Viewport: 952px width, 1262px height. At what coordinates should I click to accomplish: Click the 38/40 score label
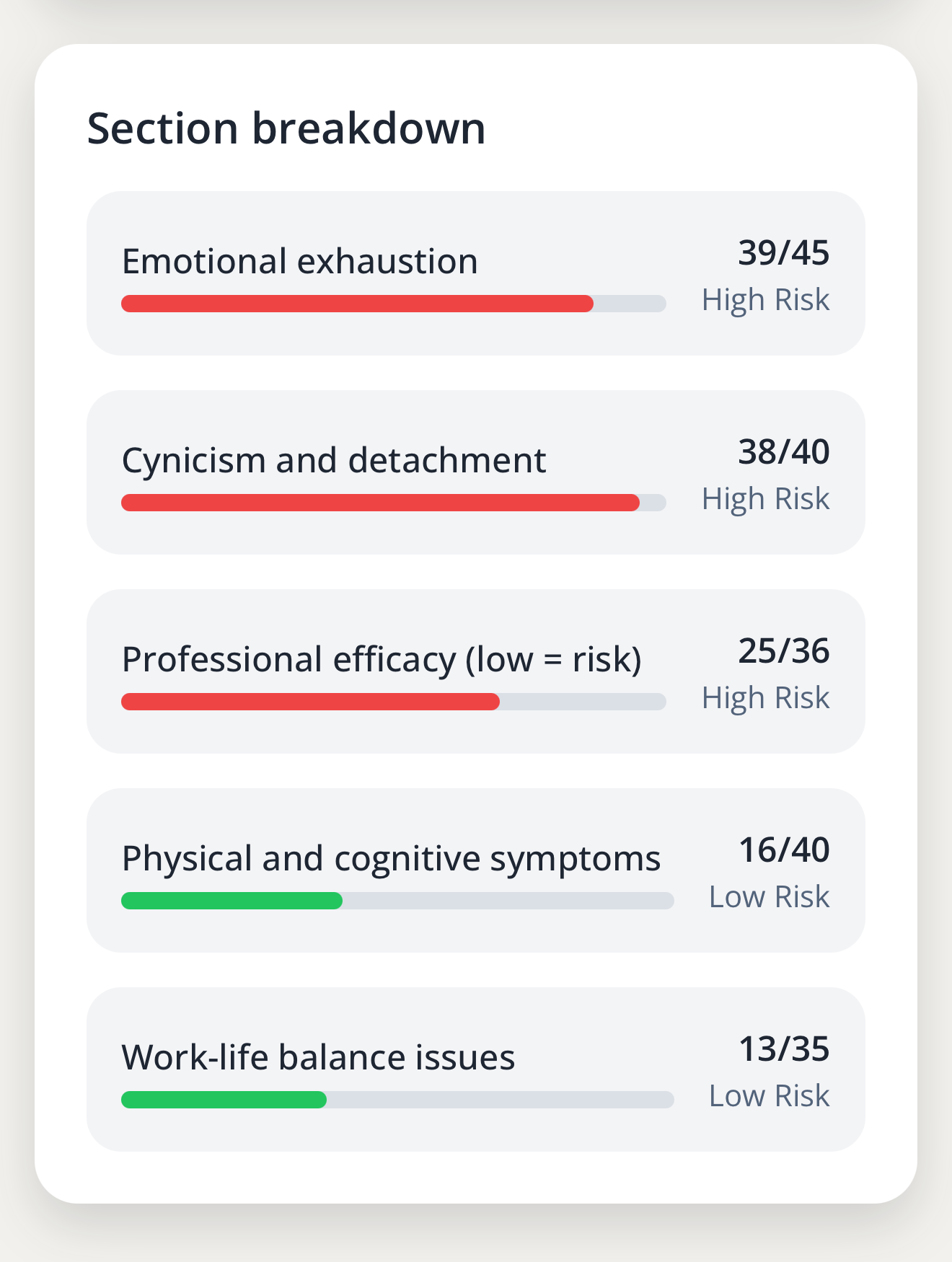785,452
